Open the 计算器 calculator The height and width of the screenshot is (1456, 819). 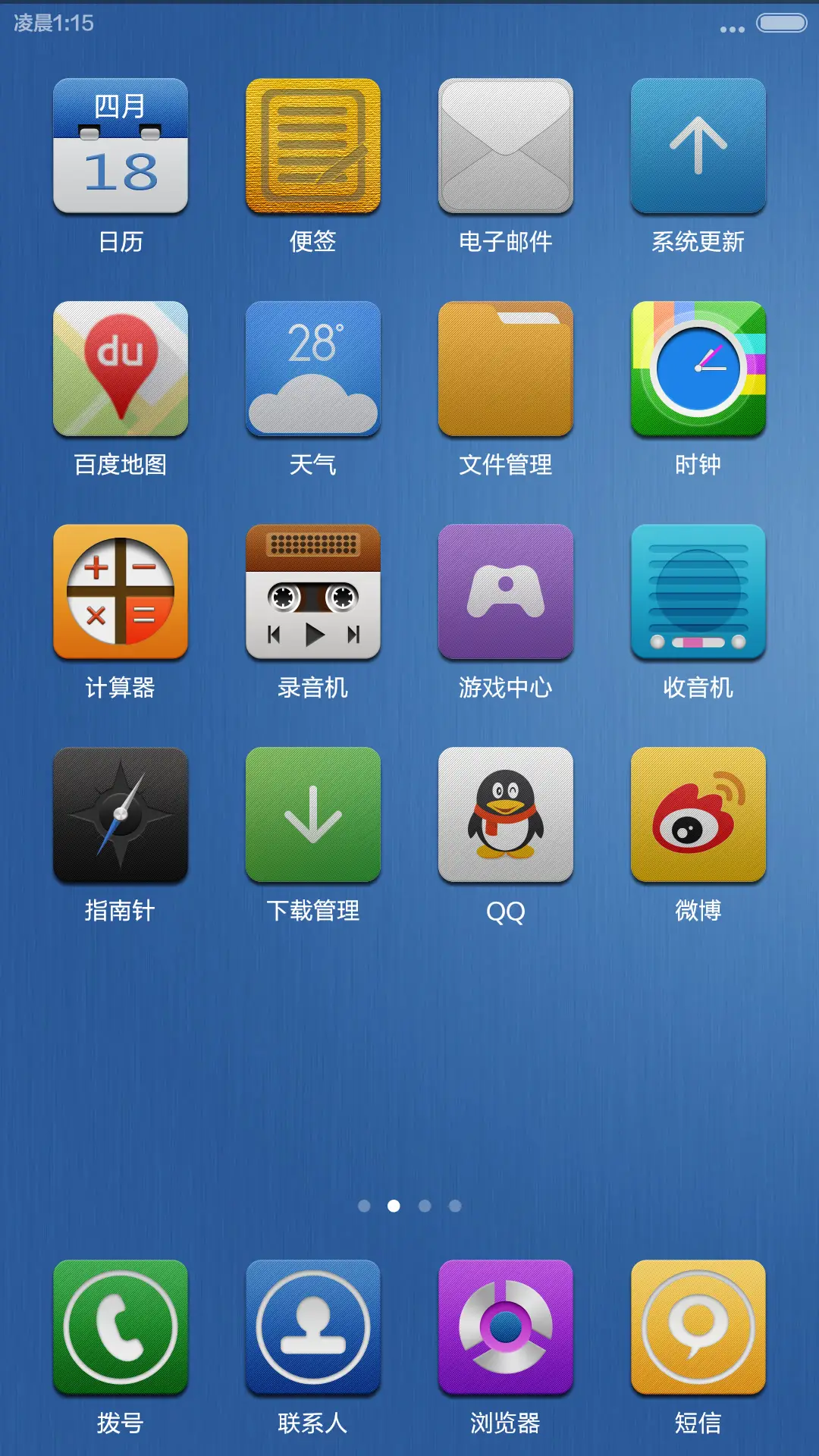(119, 592)
